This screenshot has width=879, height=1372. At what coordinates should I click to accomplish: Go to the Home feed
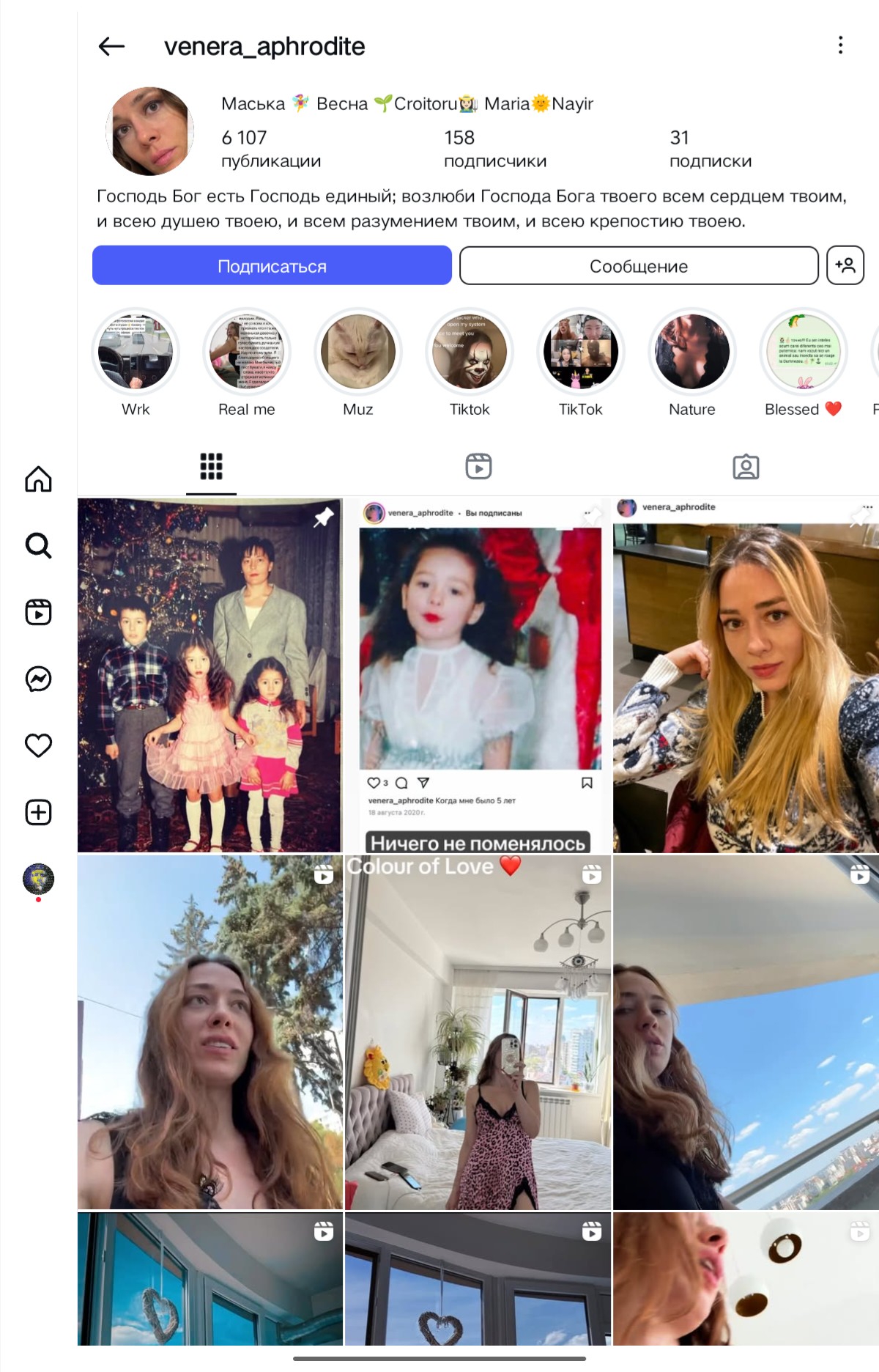(x=38, y=479)
